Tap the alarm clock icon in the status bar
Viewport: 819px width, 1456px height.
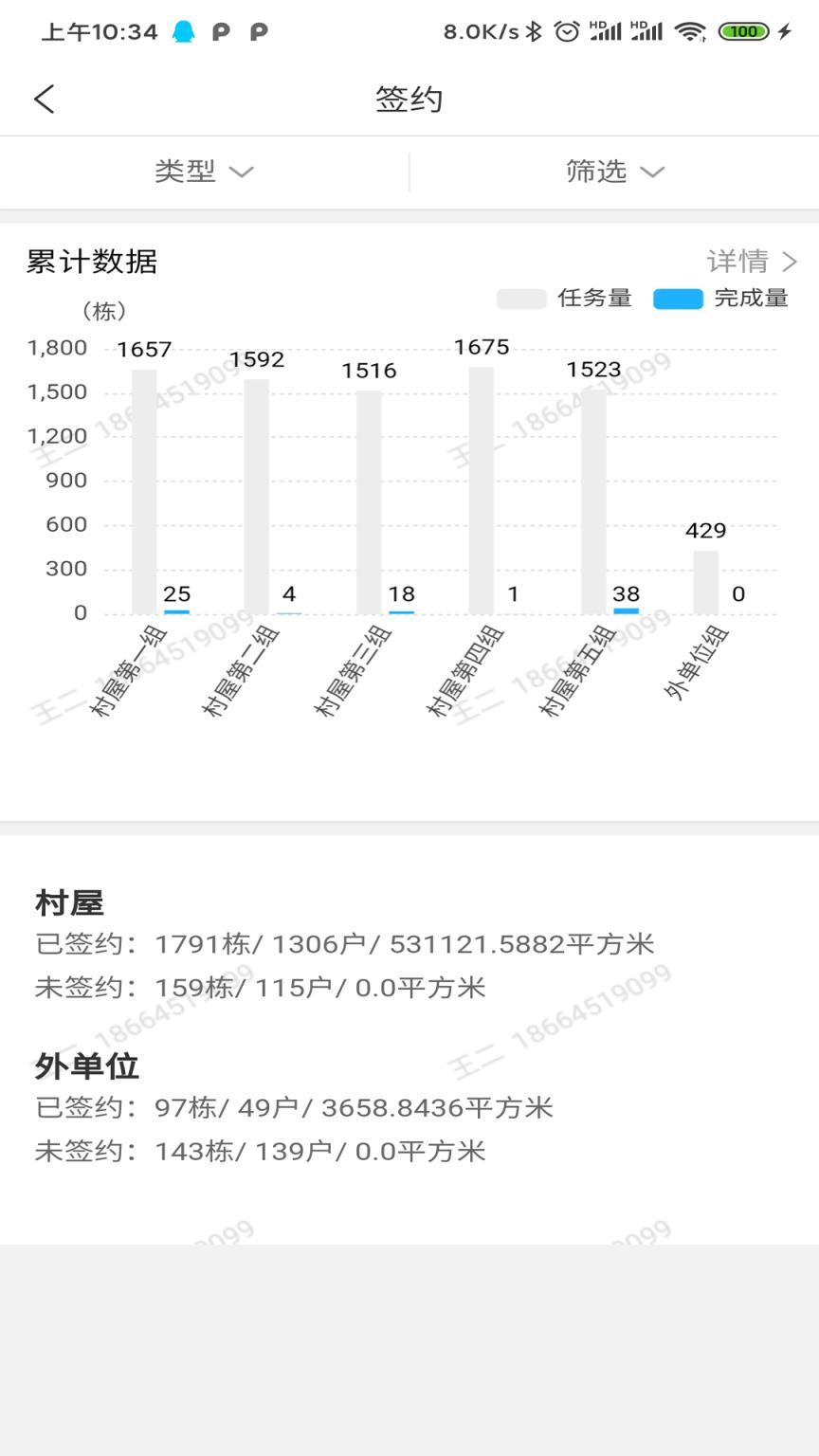click(x=566, y=31)
